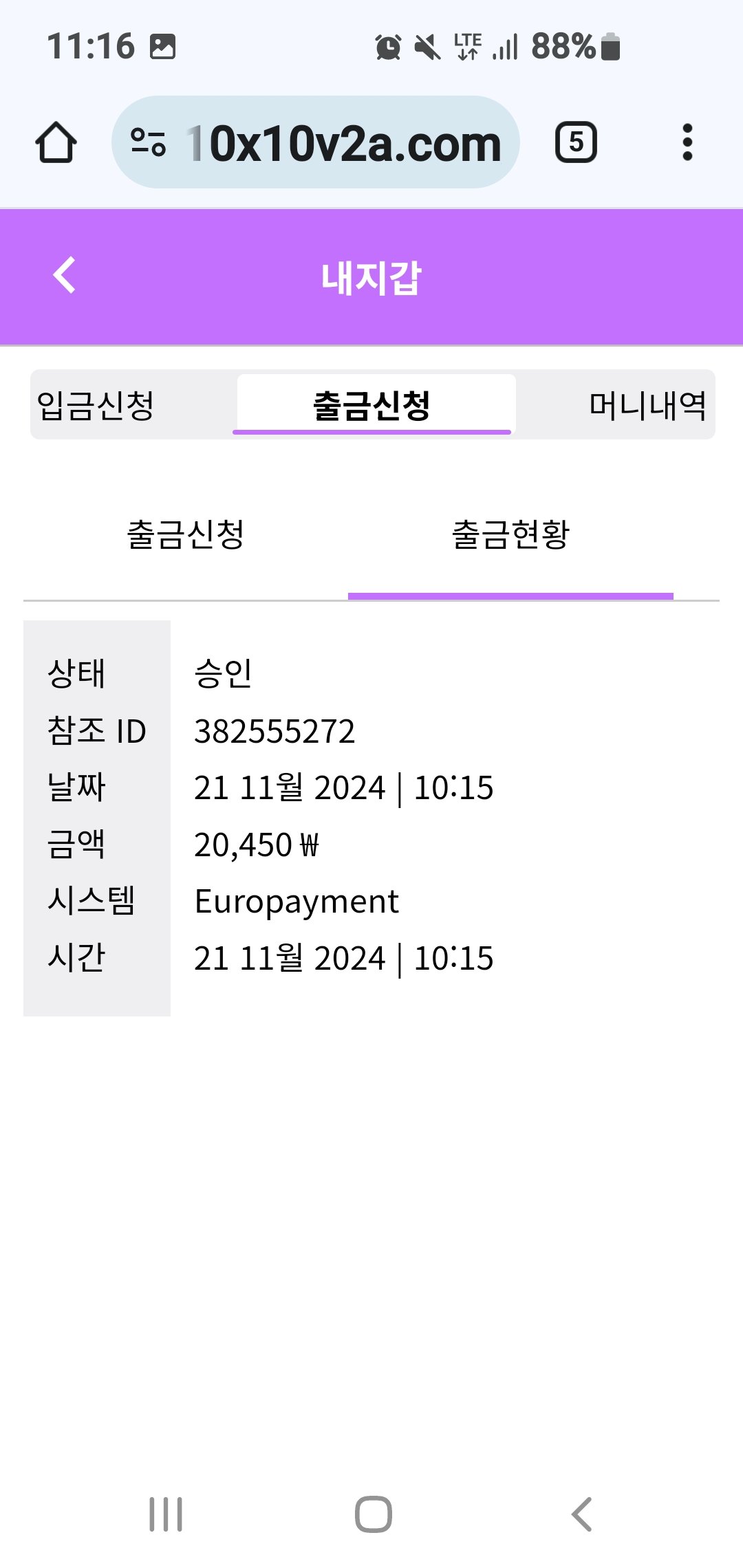Go back from the 내지갑 page
743x1568 pixels.
(64, 276)
